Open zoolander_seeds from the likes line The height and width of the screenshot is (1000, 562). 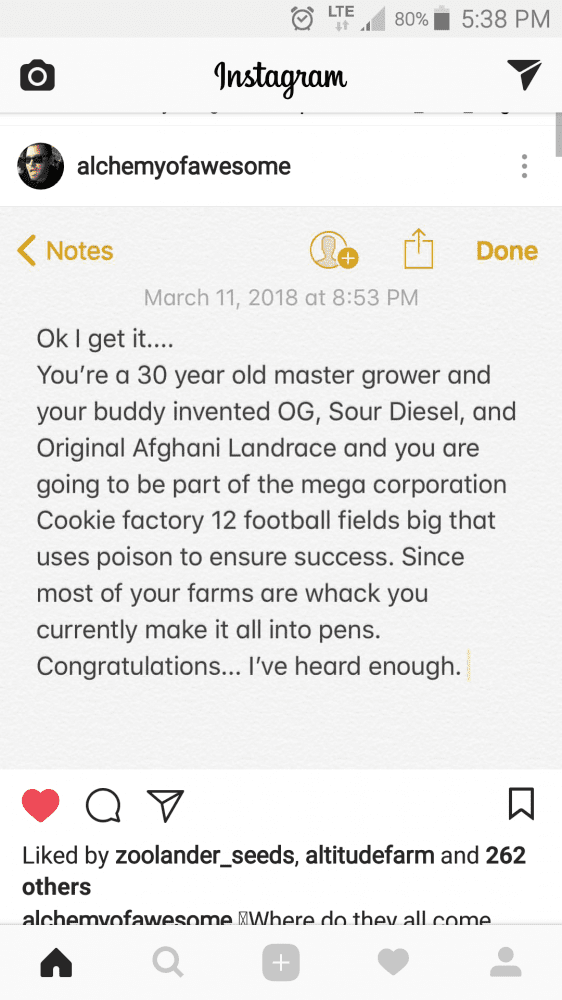coord(205,855)
